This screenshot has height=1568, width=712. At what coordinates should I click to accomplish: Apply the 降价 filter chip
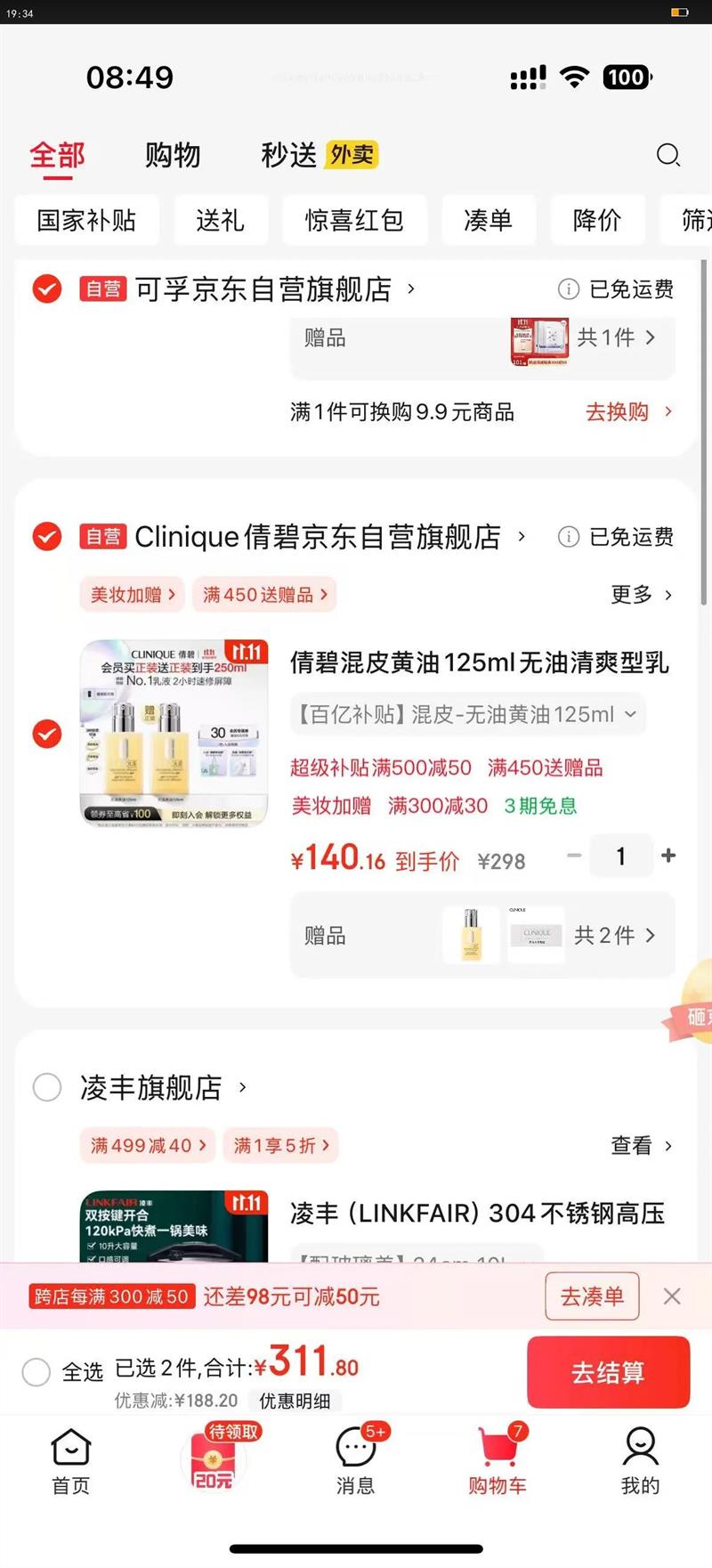coord(596,220)
